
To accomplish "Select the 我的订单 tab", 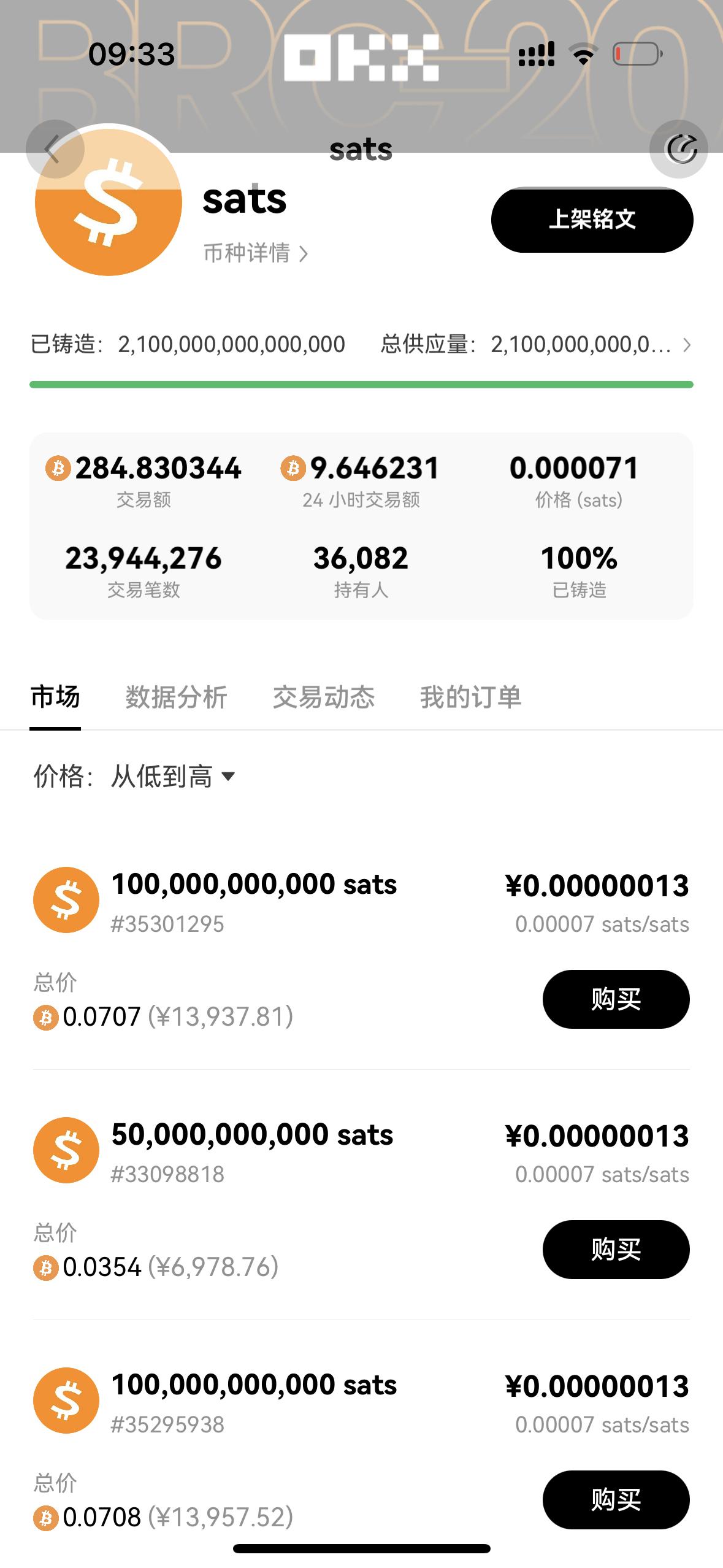I will 471,698.
